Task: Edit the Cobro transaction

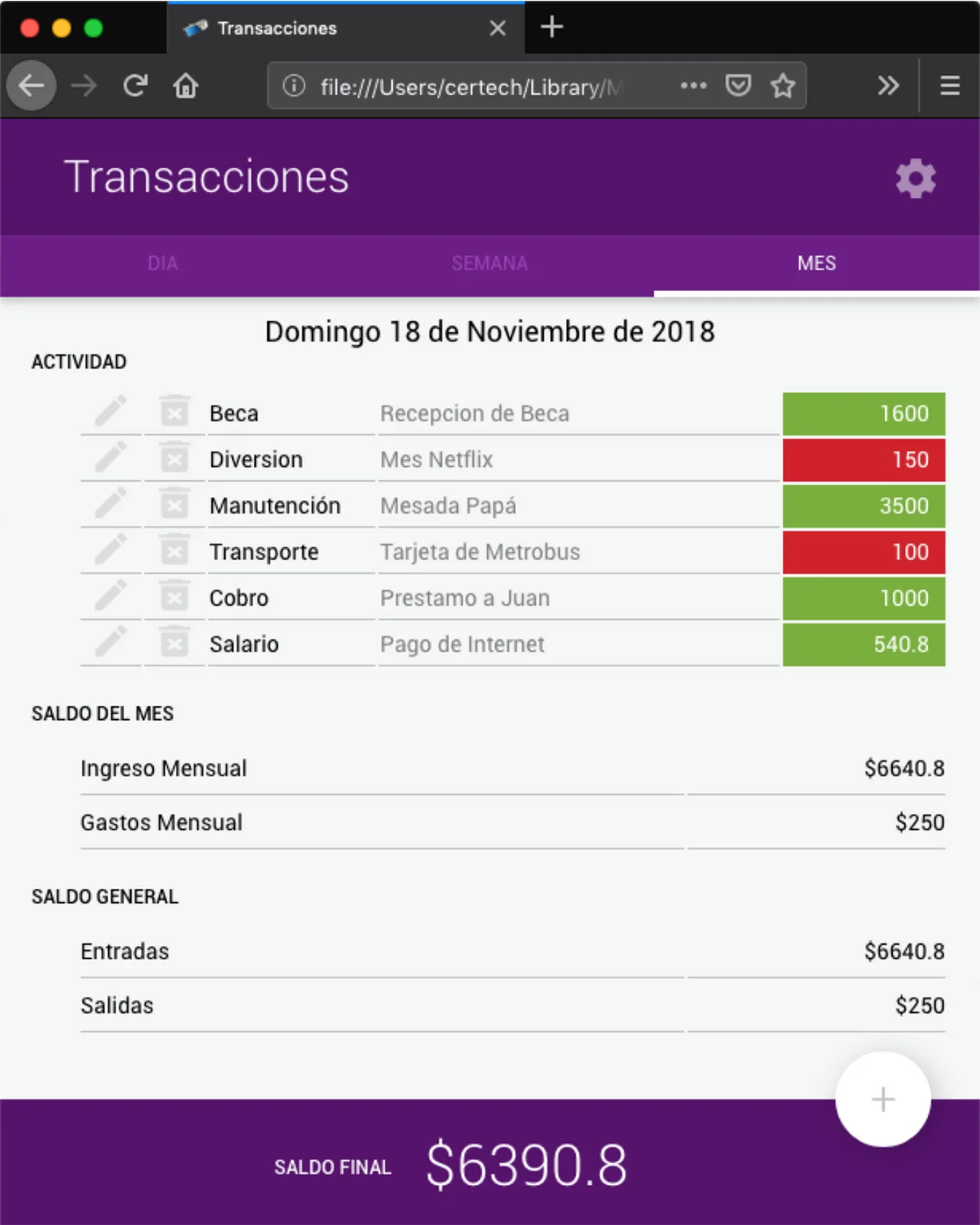Action: (111, 596)
